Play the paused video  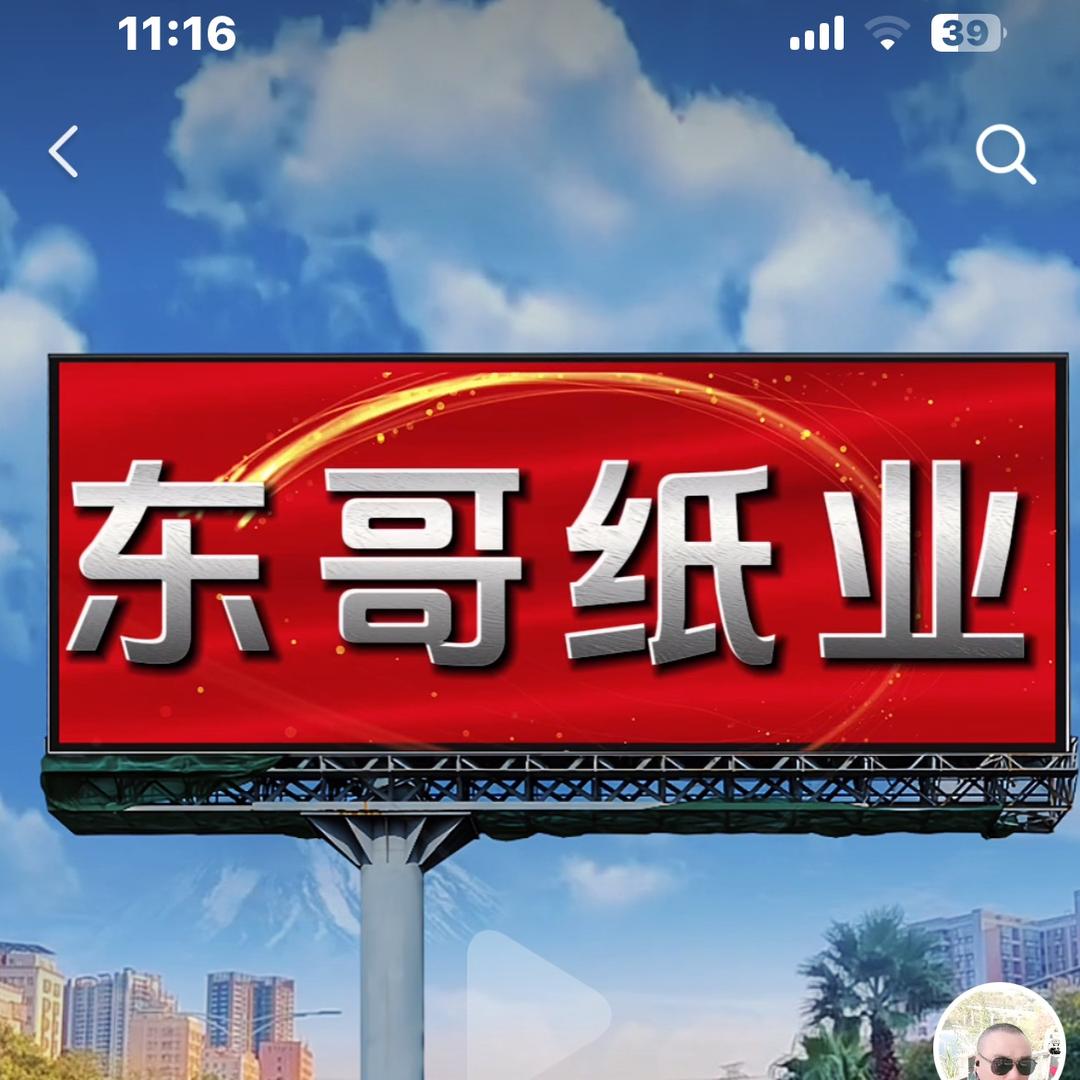(535, 1010)
